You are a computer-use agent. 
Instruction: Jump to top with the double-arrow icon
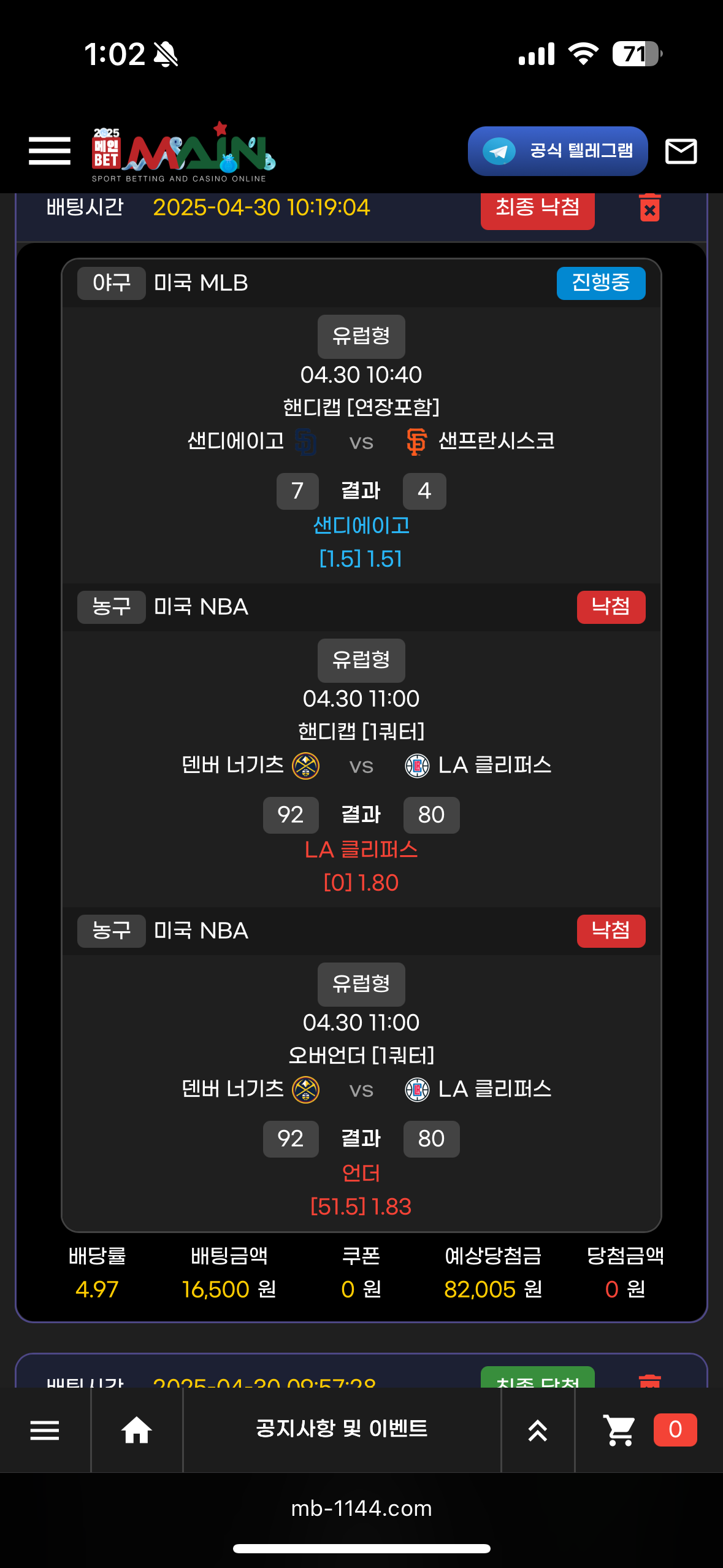click(538, 1430)
